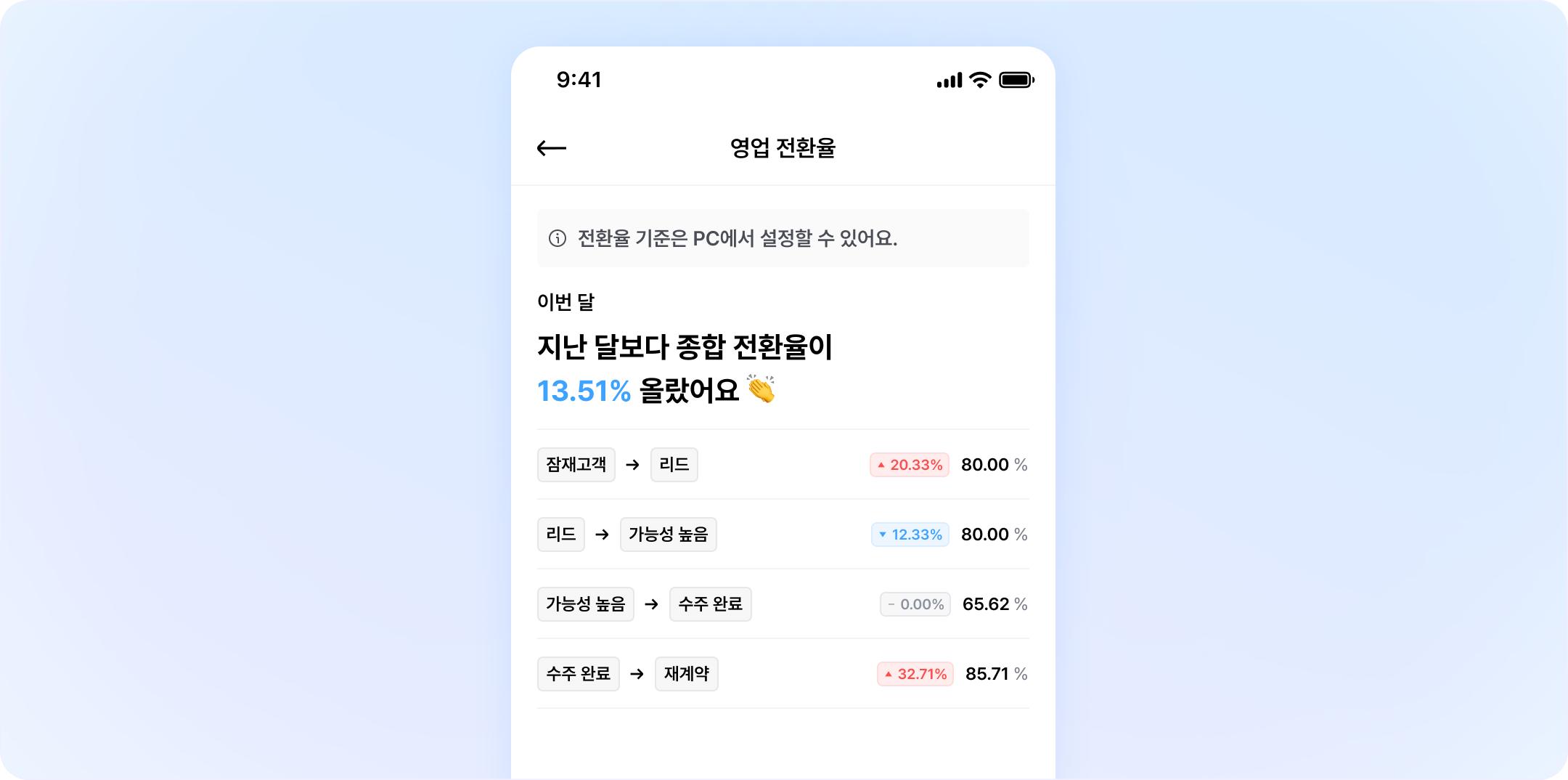The width and height of the screenshot is (1568, 780).
Task: Go back from the 영업 전환율 screen
Action: pos(552,148)
